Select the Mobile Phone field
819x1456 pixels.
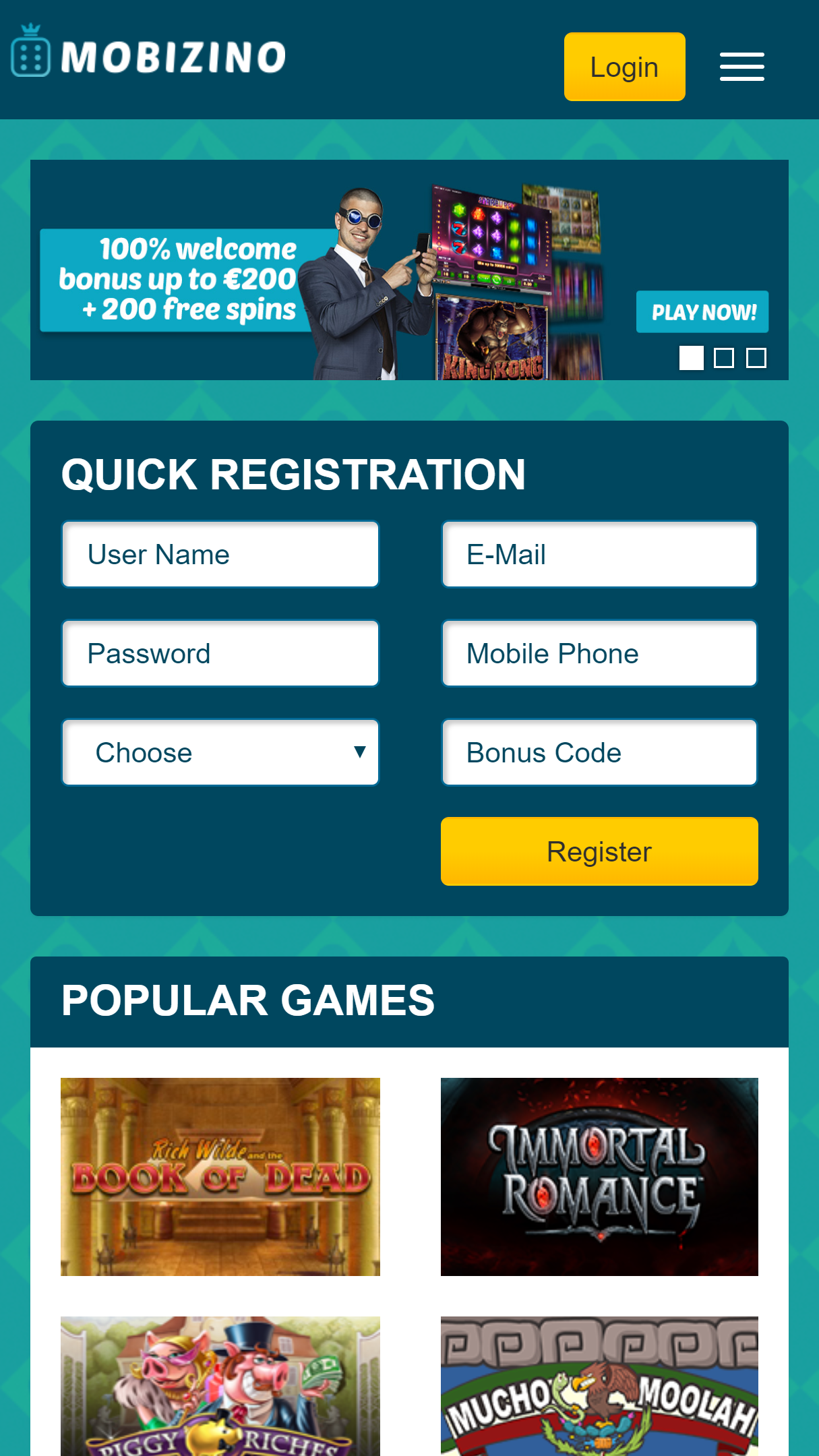[599, 653]
